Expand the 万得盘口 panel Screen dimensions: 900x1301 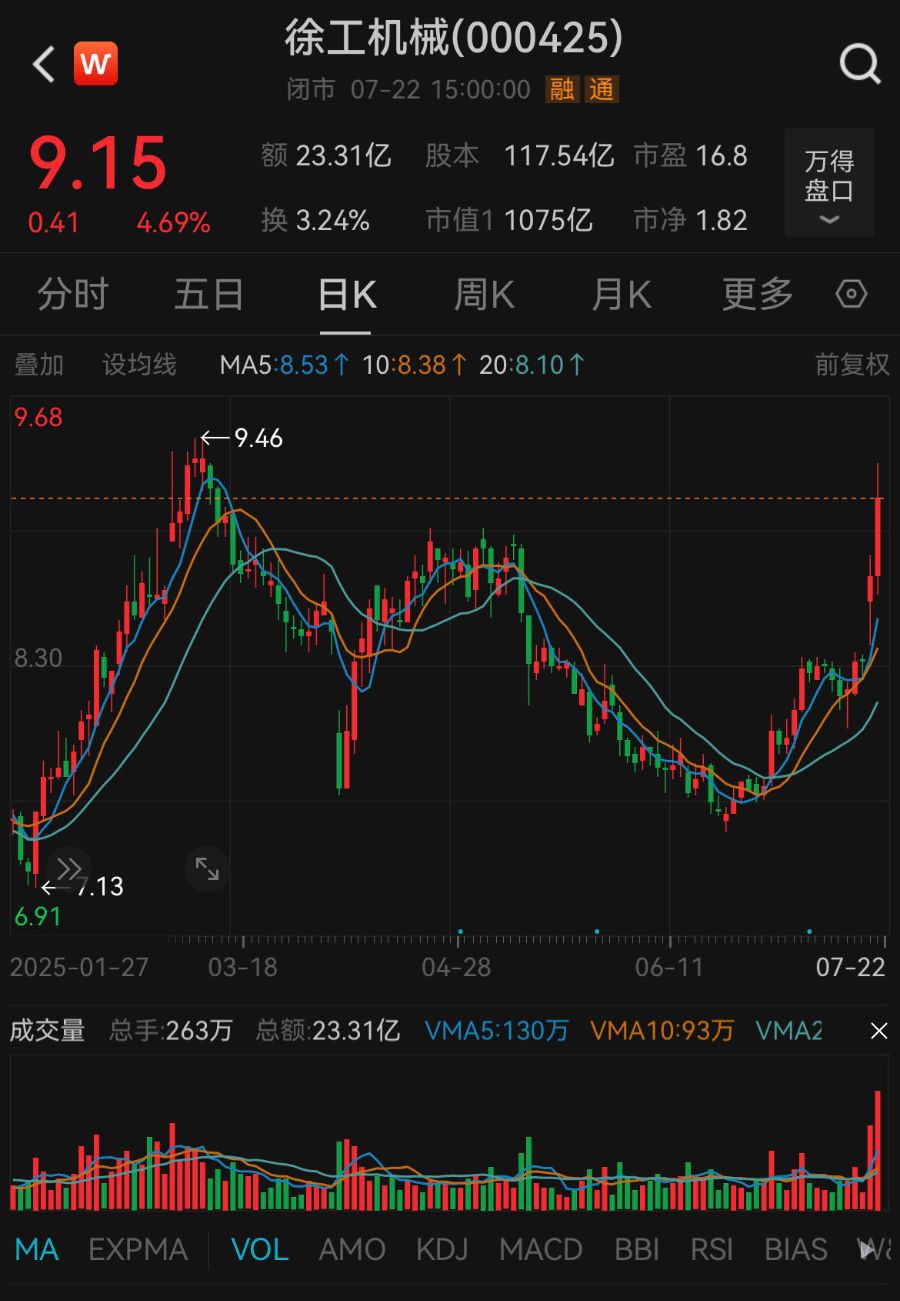tap(829, 183)
